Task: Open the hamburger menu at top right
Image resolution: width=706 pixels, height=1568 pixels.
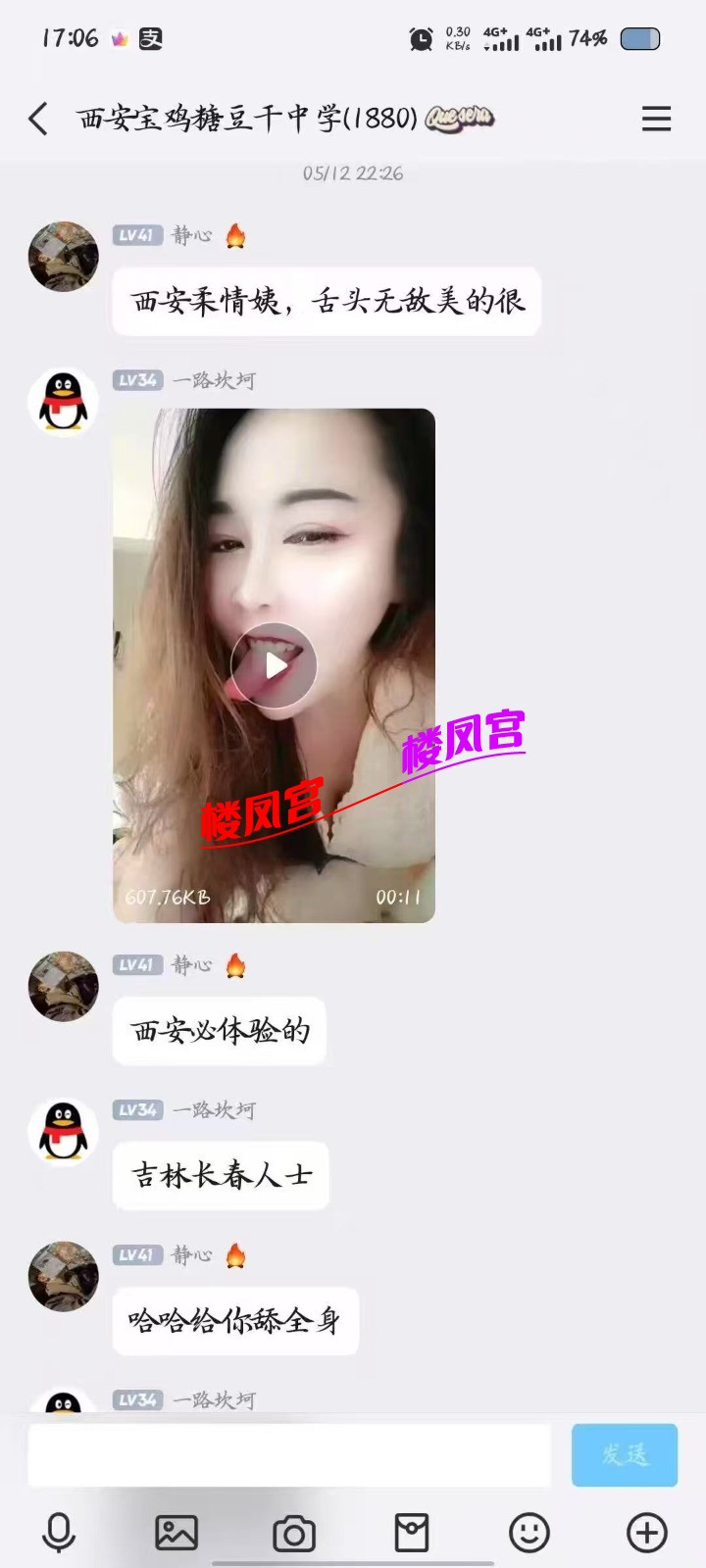Action: 656,119
